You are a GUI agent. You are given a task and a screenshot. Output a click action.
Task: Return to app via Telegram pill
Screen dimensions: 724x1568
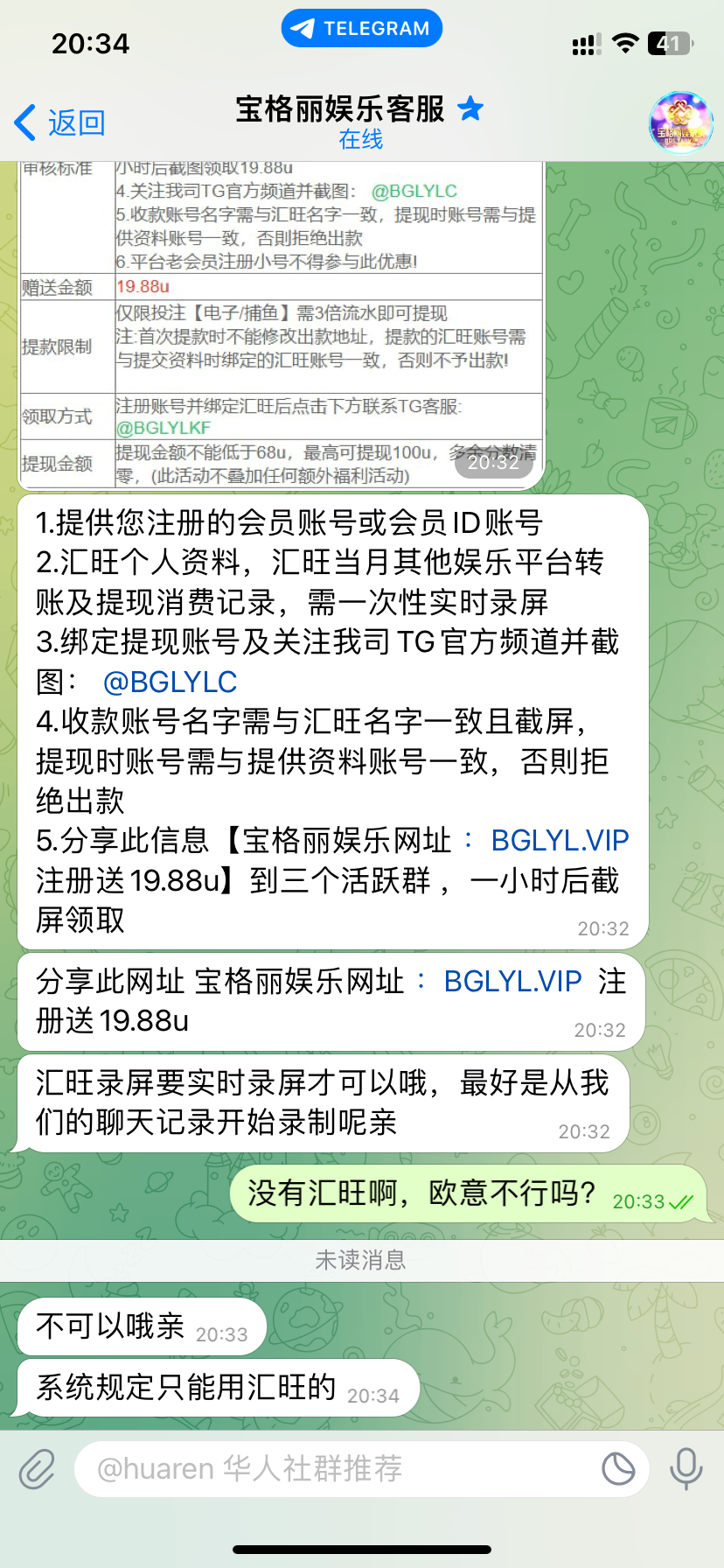(362, 29)
